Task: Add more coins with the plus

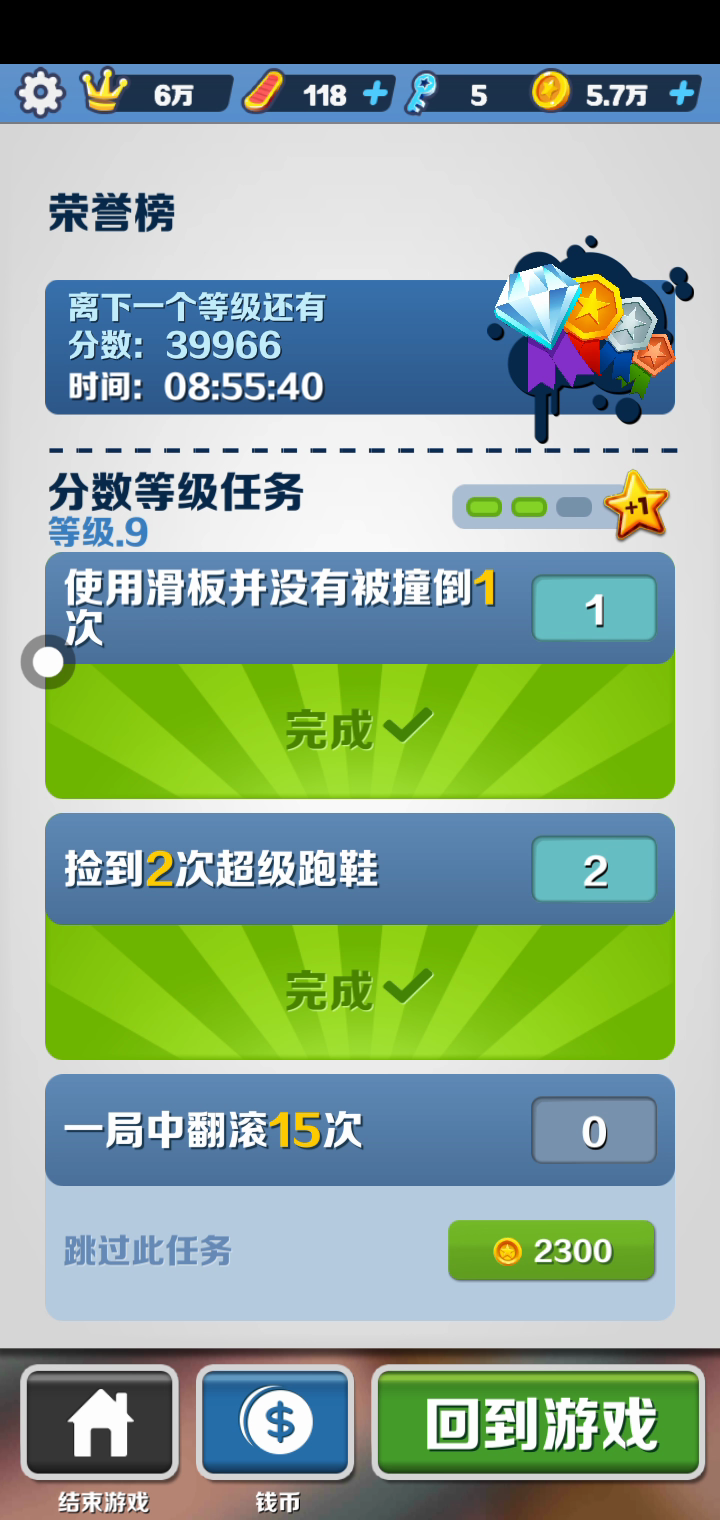Action: (x=682, y=94)
